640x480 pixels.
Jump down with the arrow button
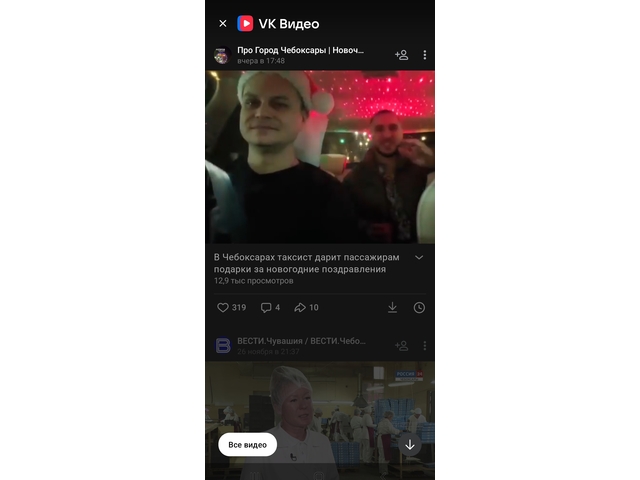click(409, 444)
